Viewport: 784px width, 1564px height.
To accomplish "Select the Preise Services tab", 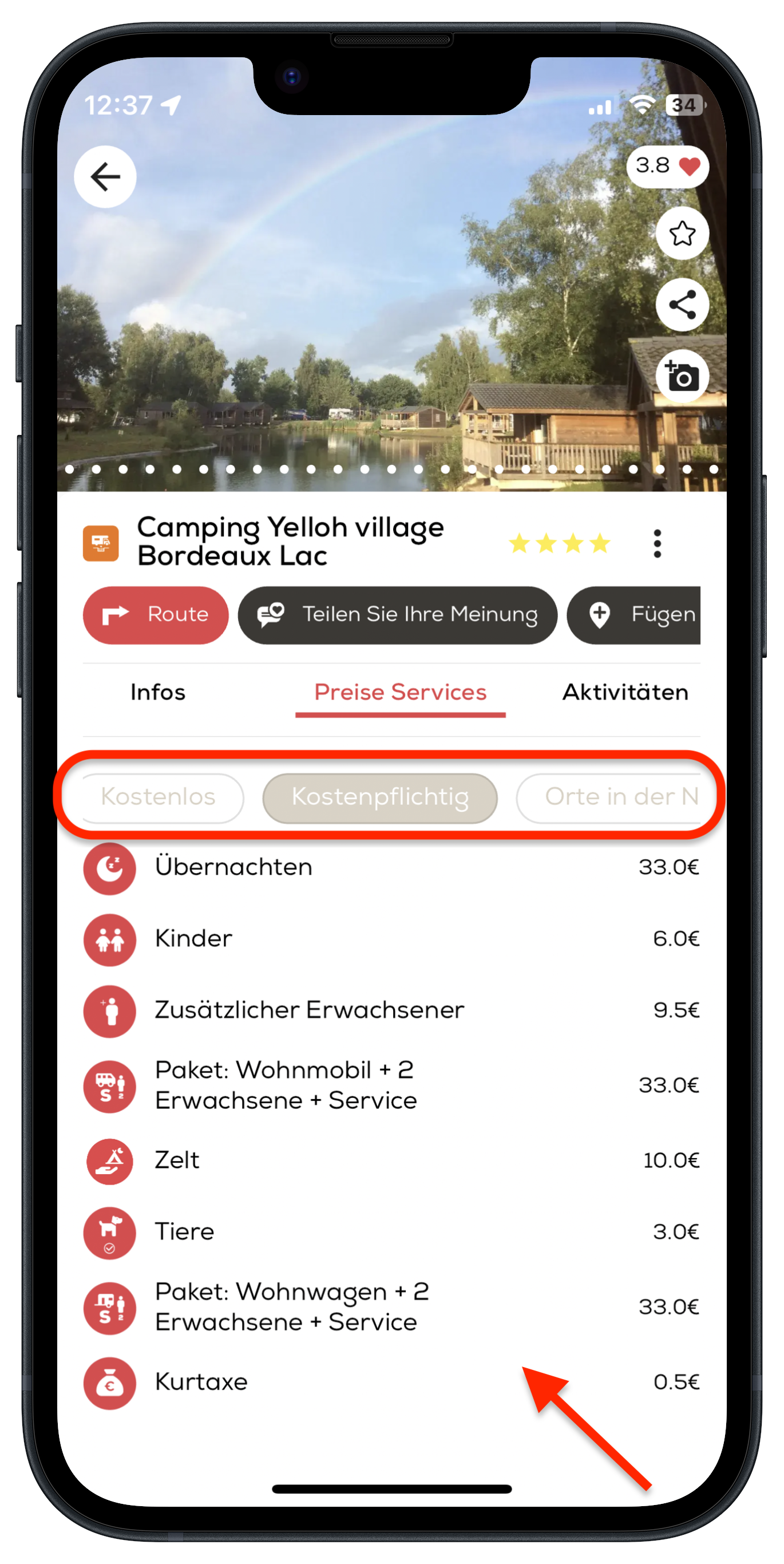I will coord(400,692).
